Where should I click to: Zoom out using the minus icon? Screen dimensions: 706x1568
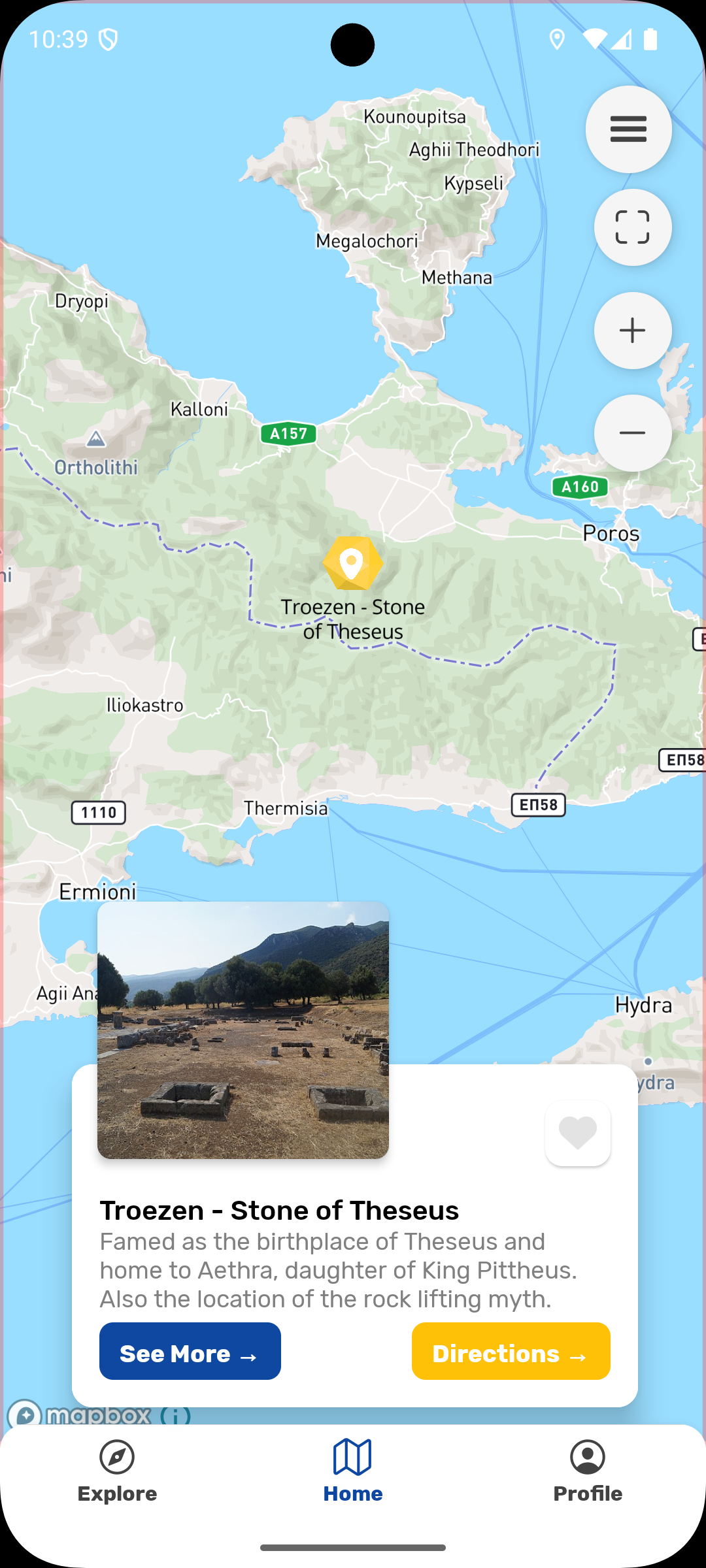[631, 433]
